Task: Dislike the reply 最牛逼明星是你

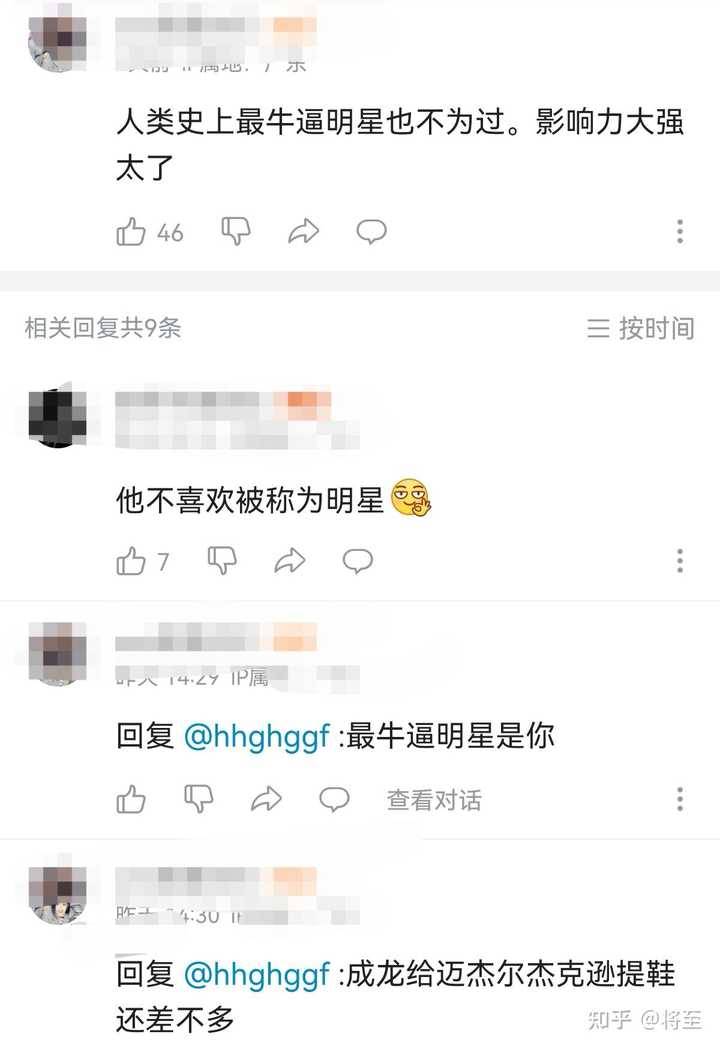Action: [x=199, y=798]
